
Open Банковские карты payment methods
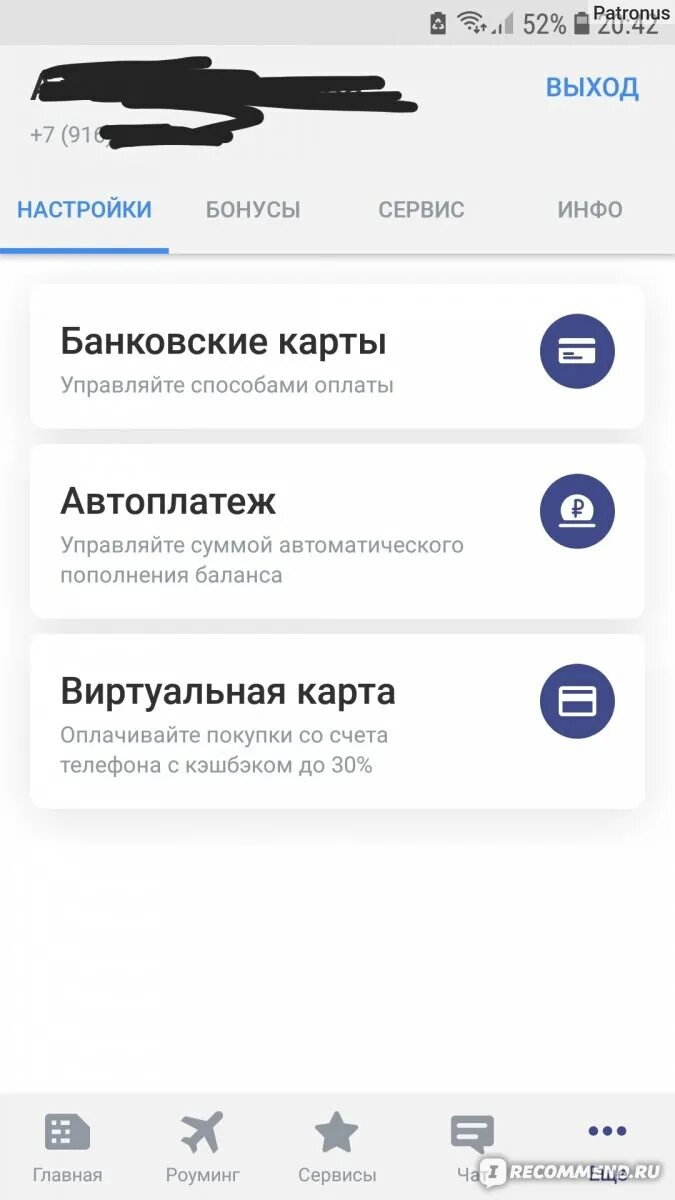pos(337,357)
